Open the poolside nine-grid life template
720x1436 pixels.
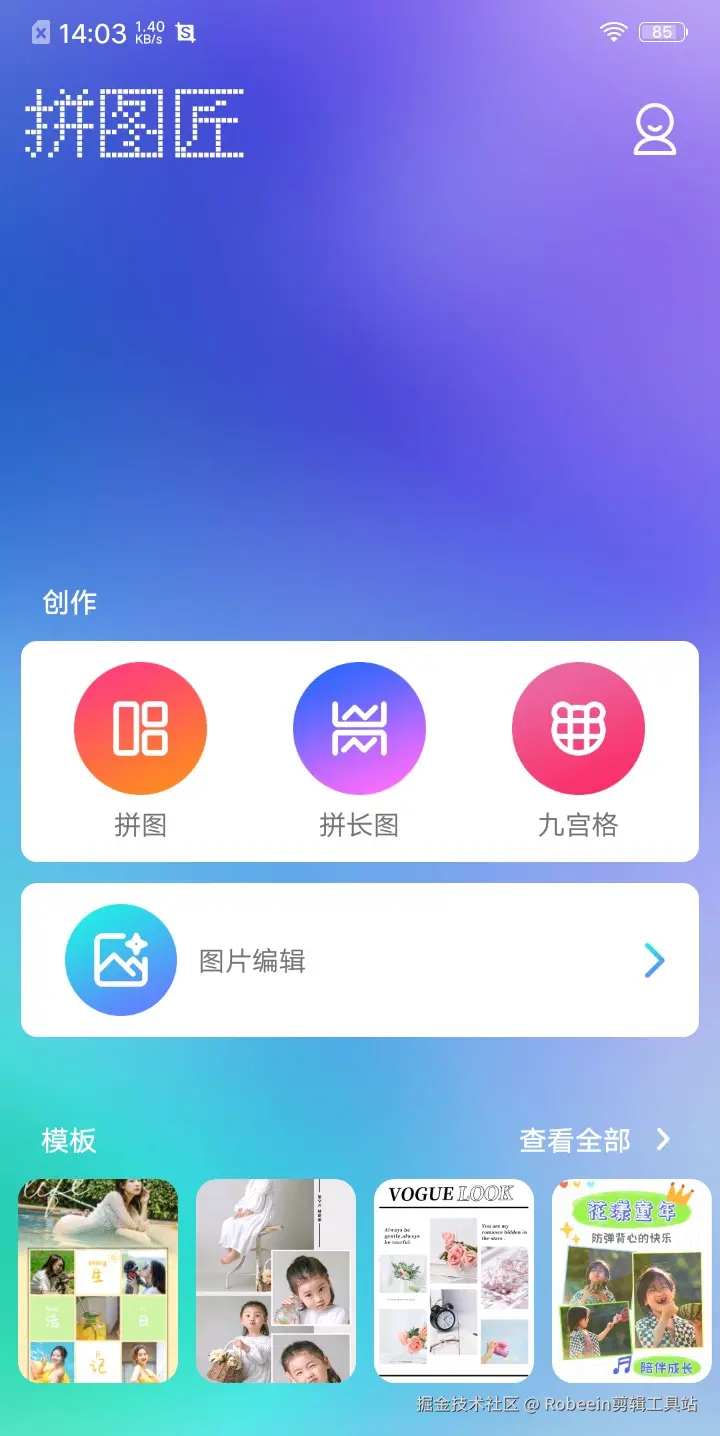coord(98,1280)
